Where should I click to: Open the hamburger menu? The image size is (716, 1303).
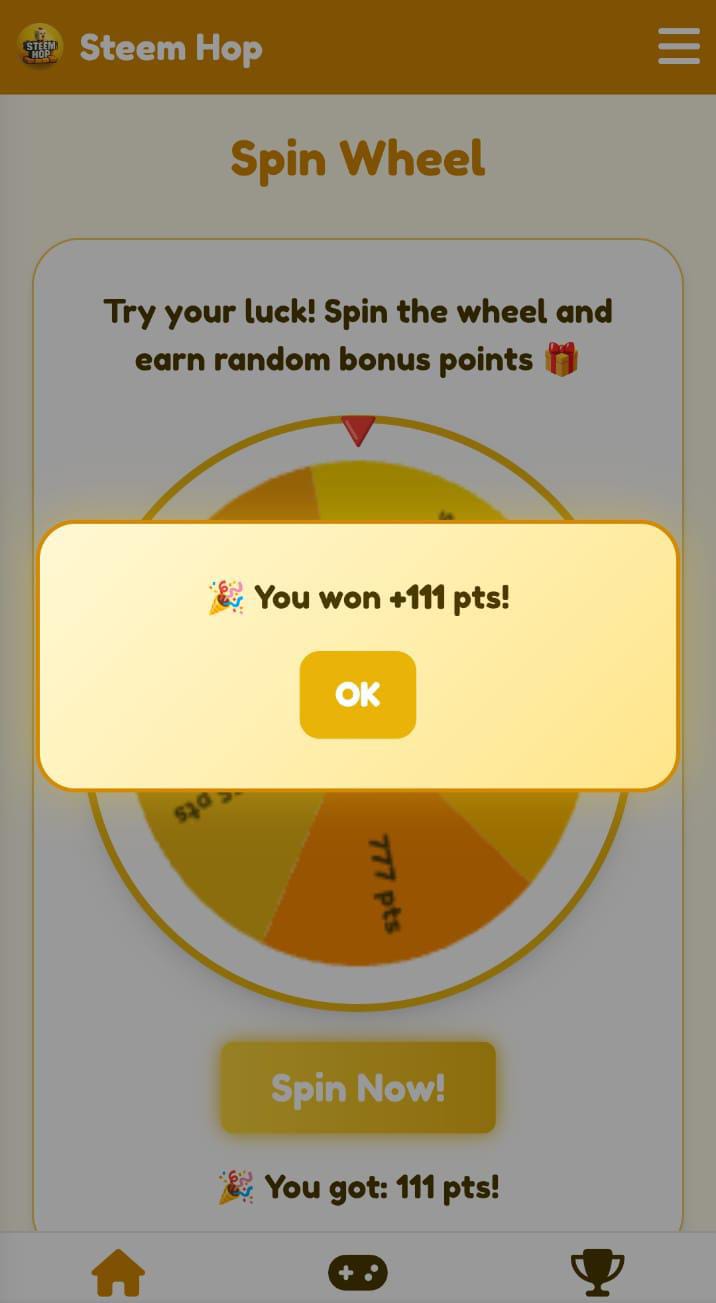(678, 46)
